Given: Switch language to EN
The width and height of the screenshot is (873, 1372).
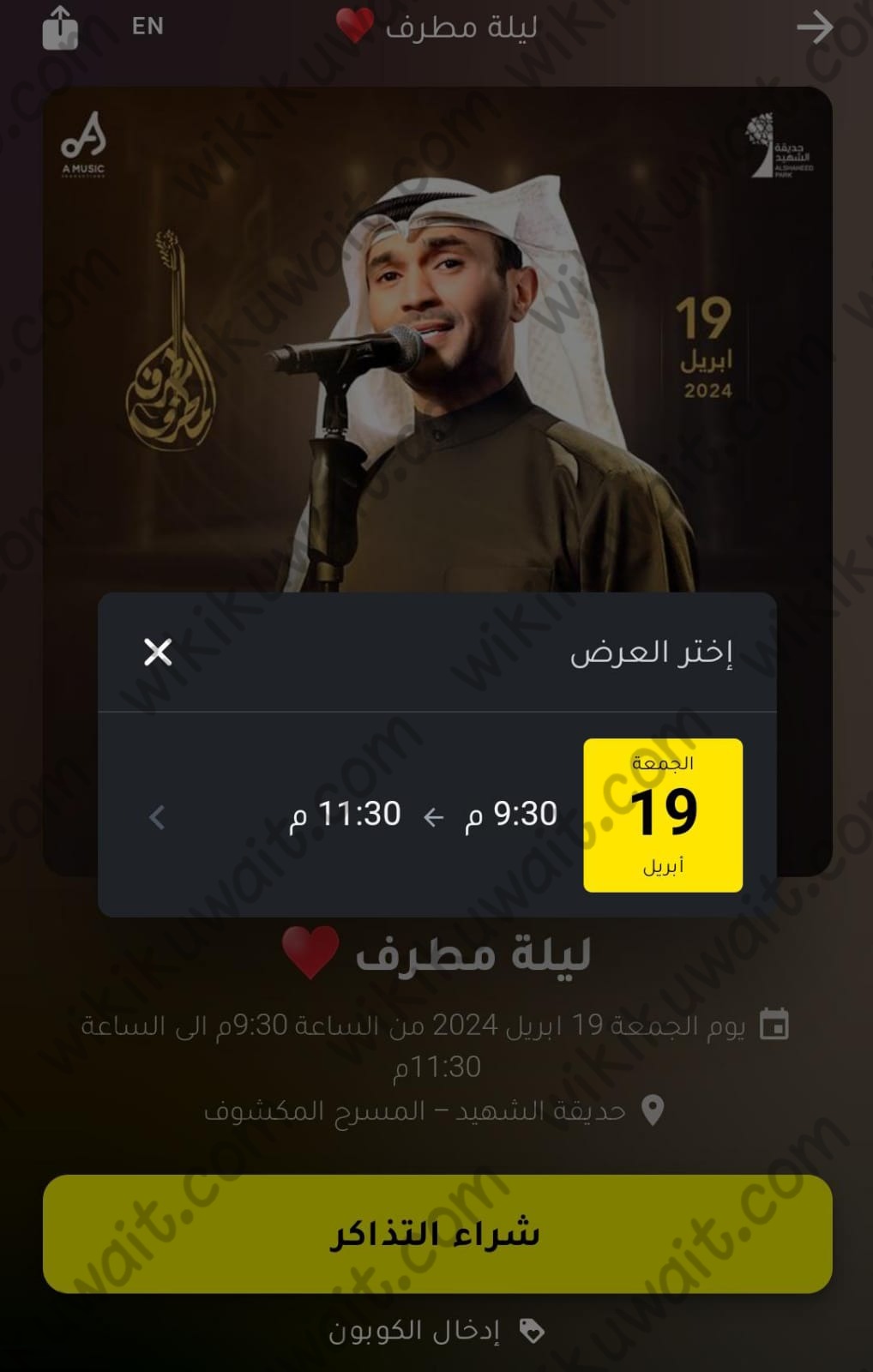Looking at the screenshot, I should point(148,27).
